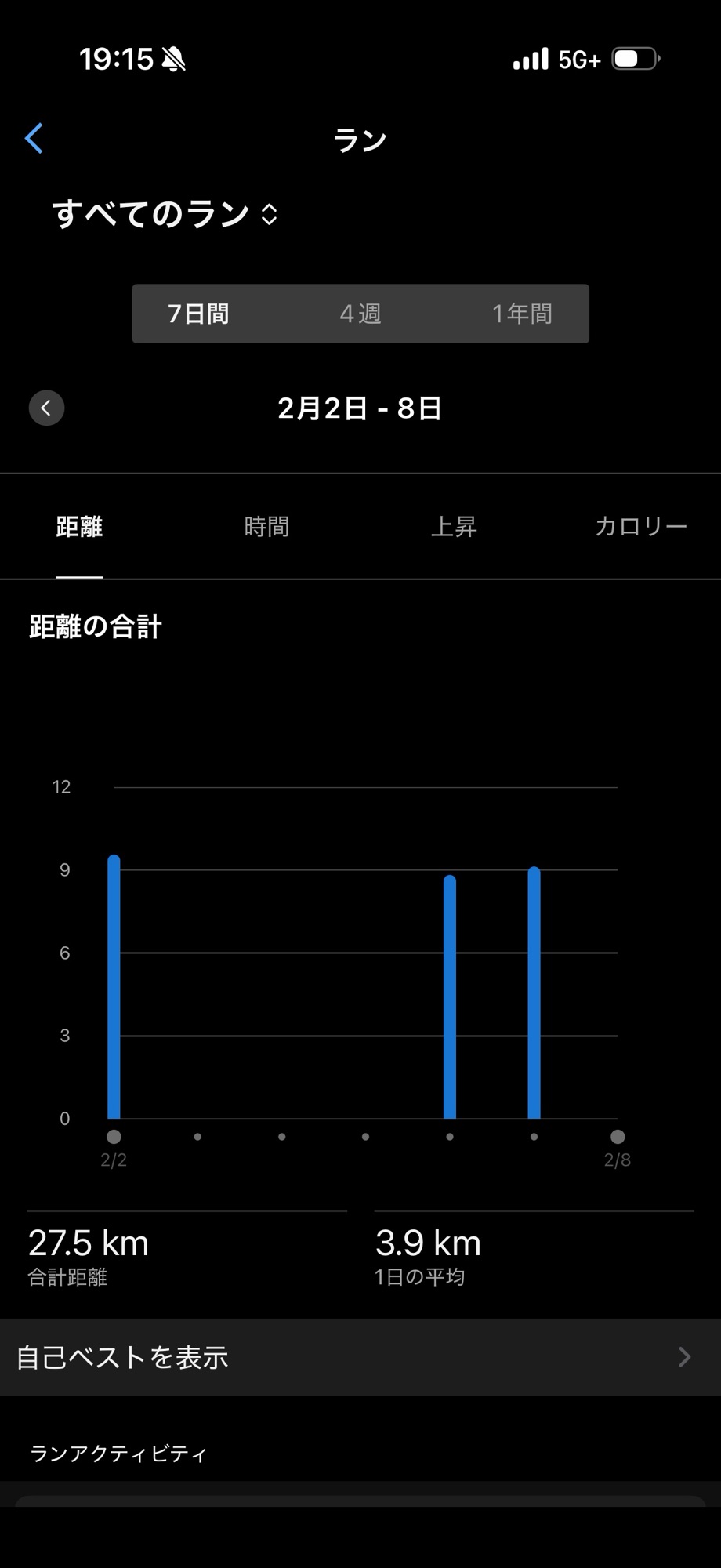Switch to the 上昇 tab
Viewport: 721px width, 1568px height.
pos(454,527)
